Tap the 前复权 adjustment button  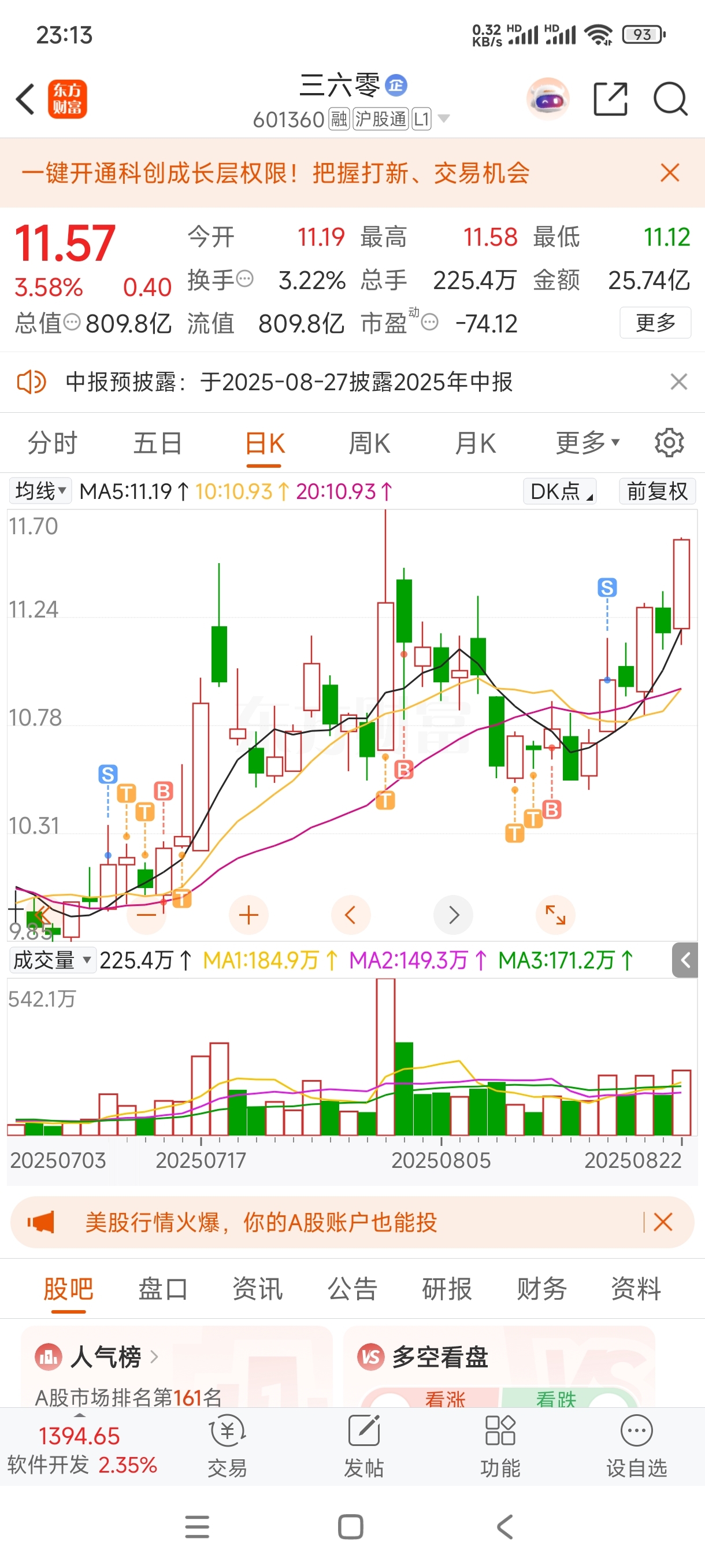(657, 491)
